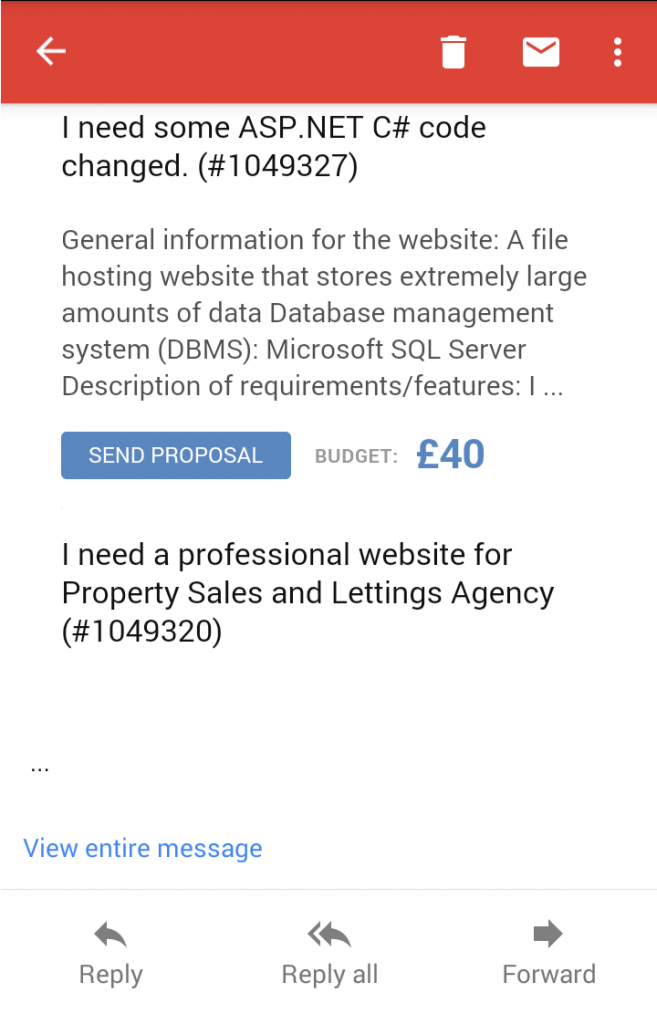657x1024 pixels.
Task: Open the View entire message link
Action: click(x=143, y=849)
